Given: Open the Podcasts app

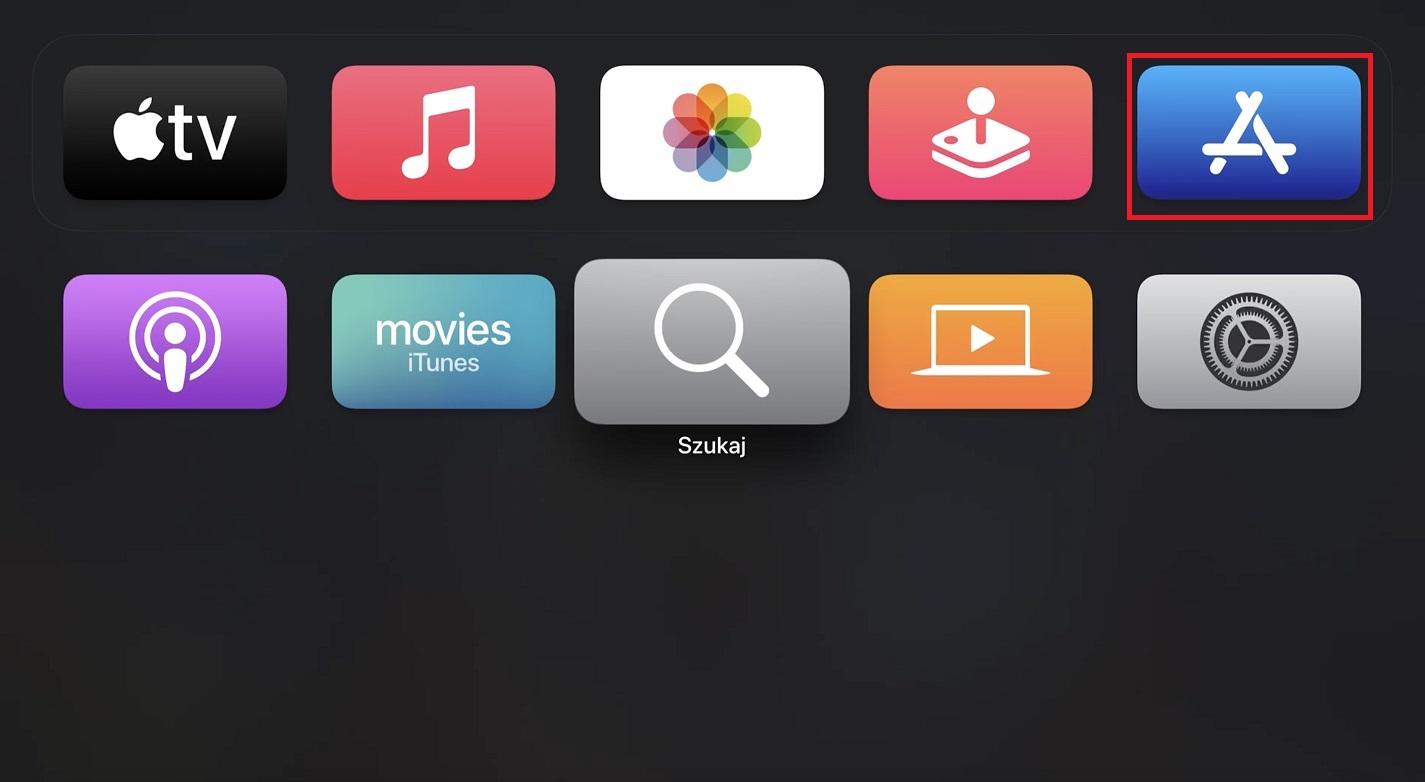Looking at the screenshot, I should [x=175, y=342].
